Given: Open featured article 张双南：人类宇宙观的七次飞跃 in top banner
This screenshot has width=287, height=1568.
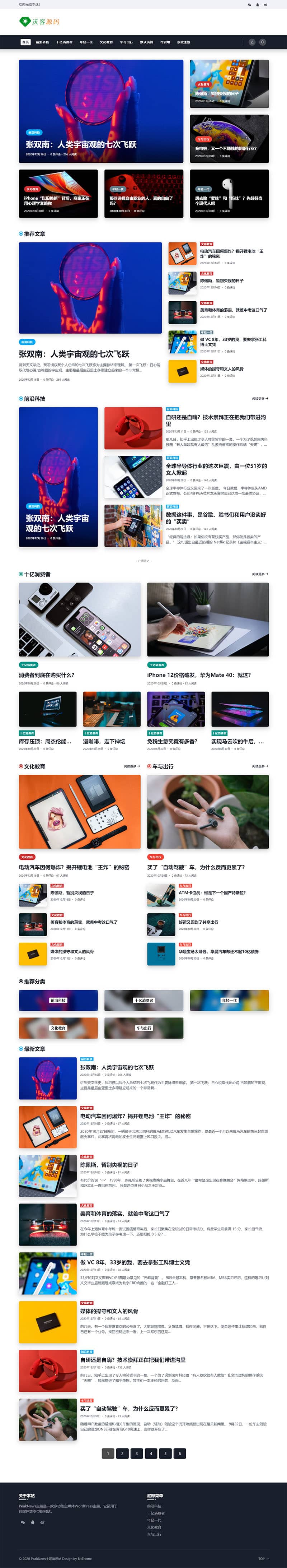Looking at the screenshot, I should coord(81,144).
